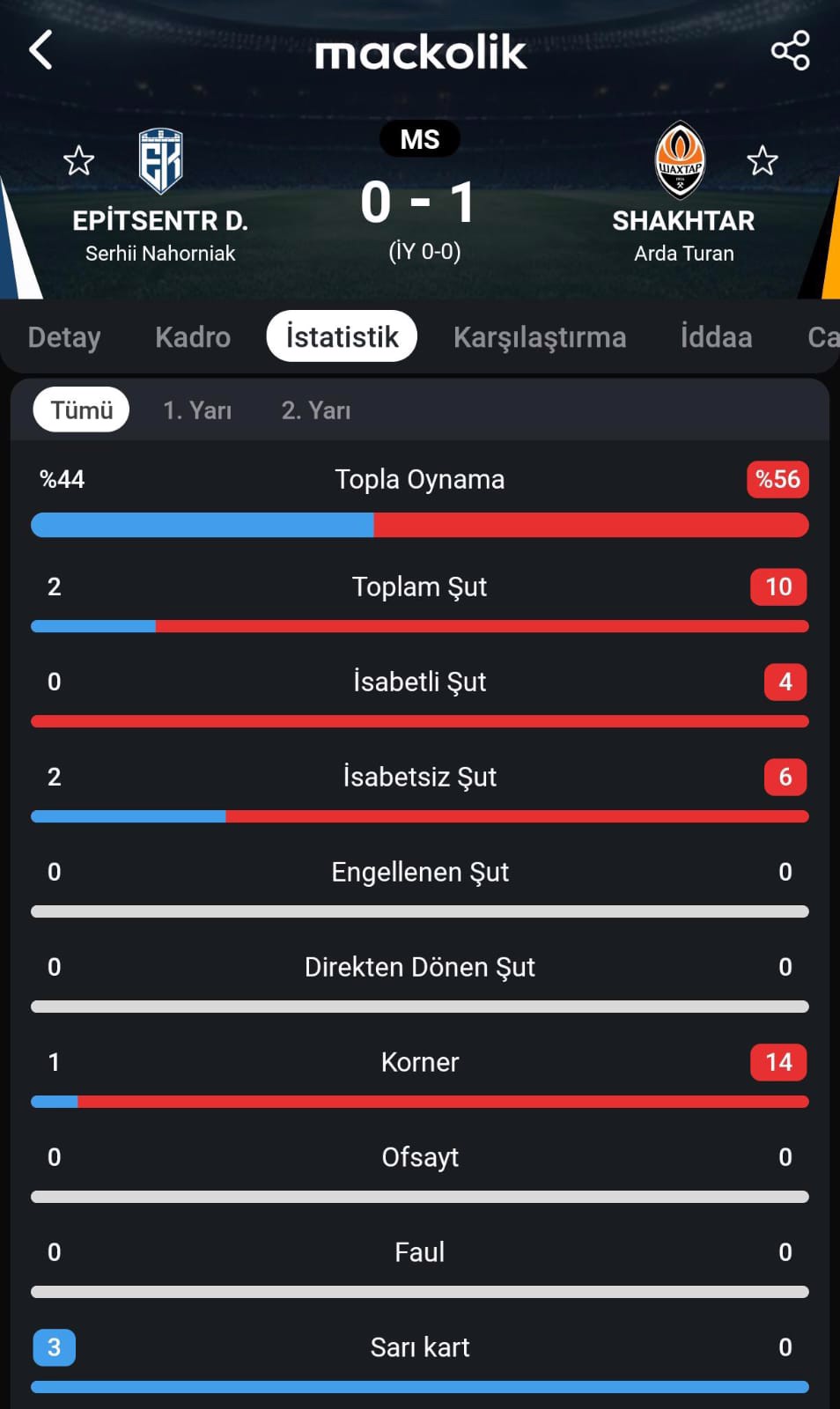Switch to the Kadro tab
The width and height of the screenshot is (840, 1409).
coord(193,336)
